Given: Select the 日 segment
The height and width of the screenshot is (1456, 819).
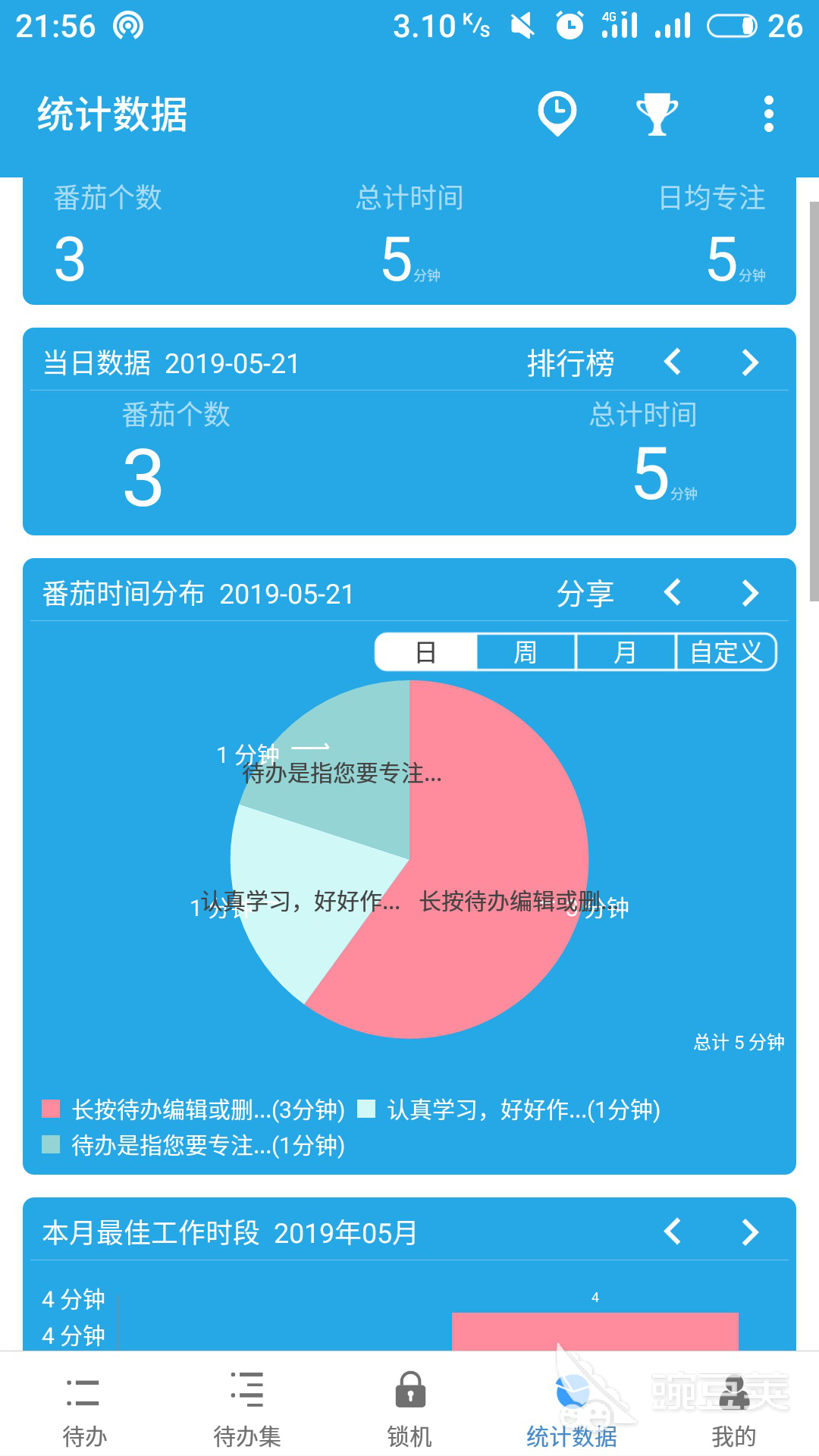Looking at the screenshot, I should point(426,652).
